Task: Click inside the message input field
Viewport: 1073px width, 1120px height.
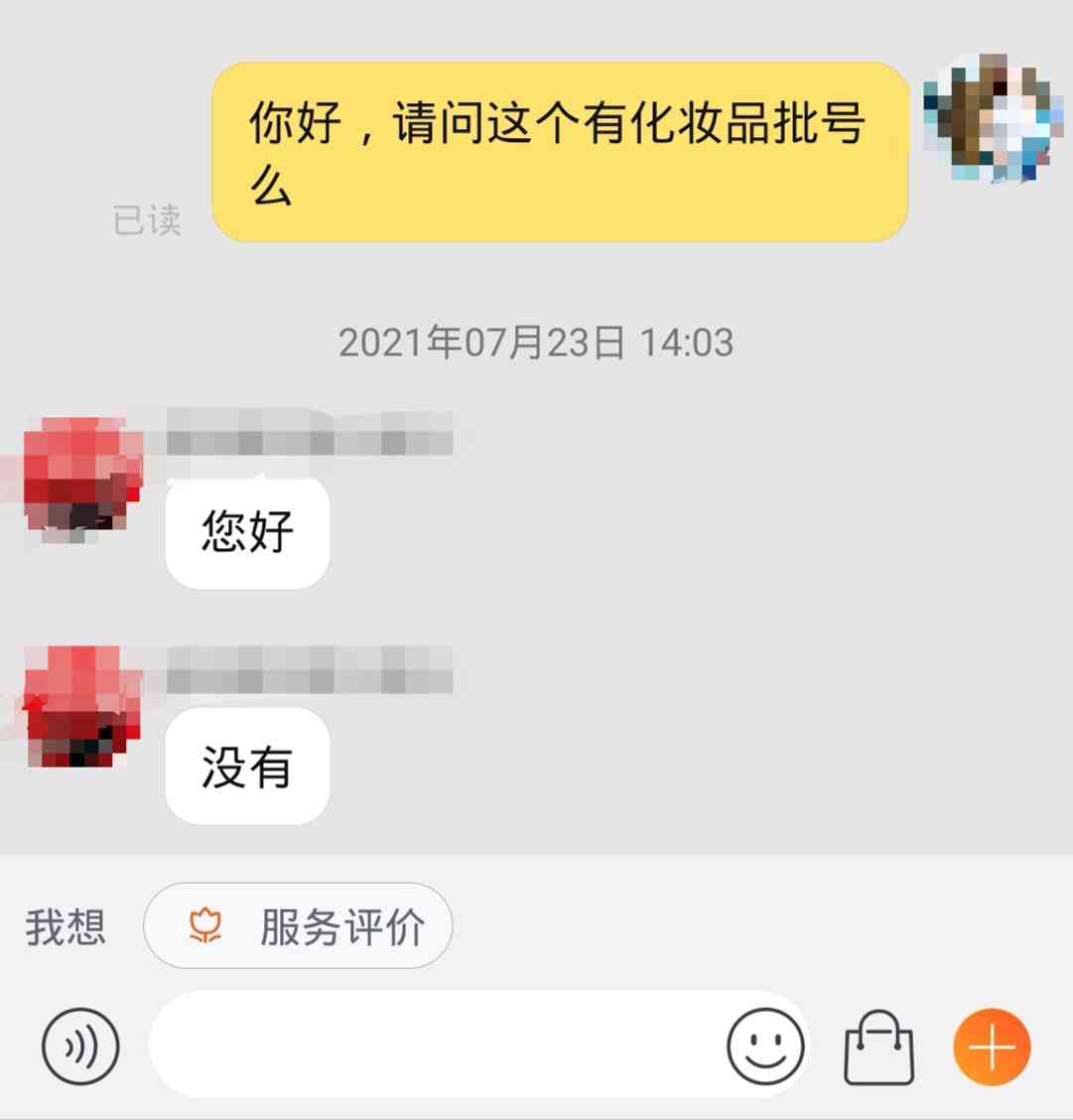Action: pos(447,1046)
